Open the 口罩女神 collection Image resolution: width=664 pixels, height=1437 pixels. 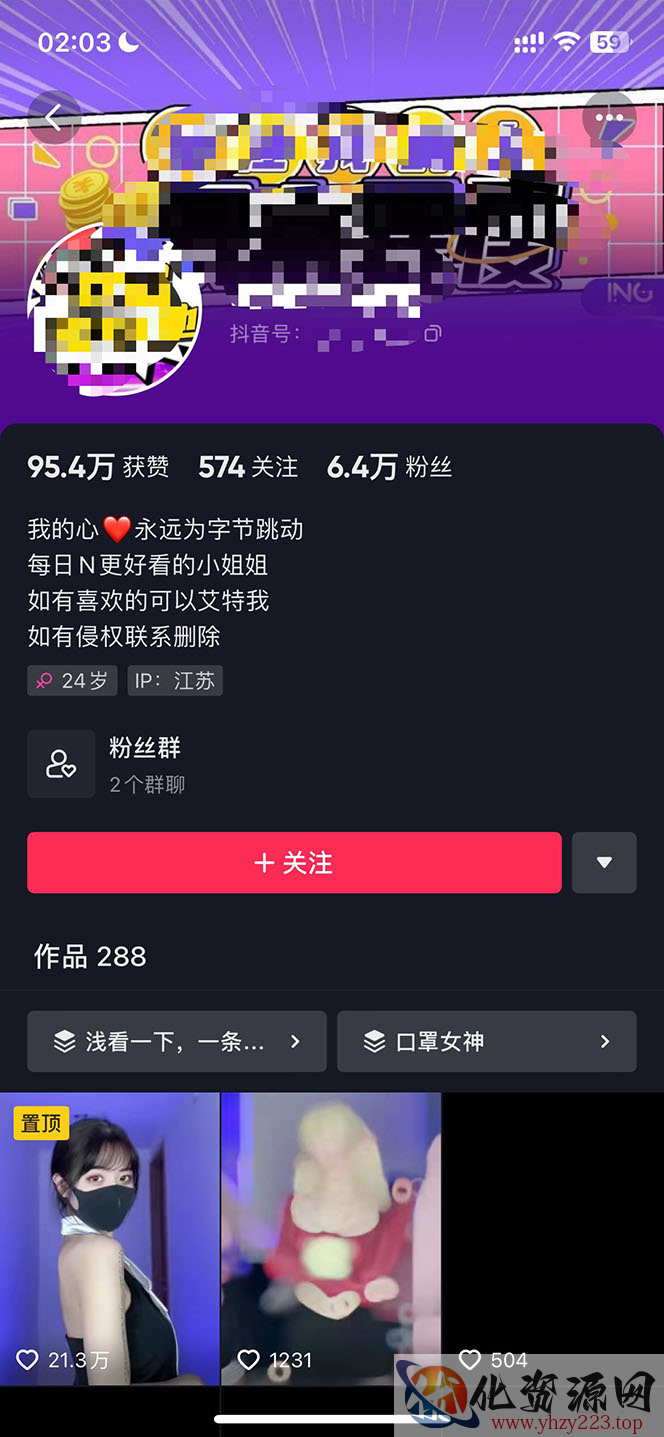pos(486,1041)
